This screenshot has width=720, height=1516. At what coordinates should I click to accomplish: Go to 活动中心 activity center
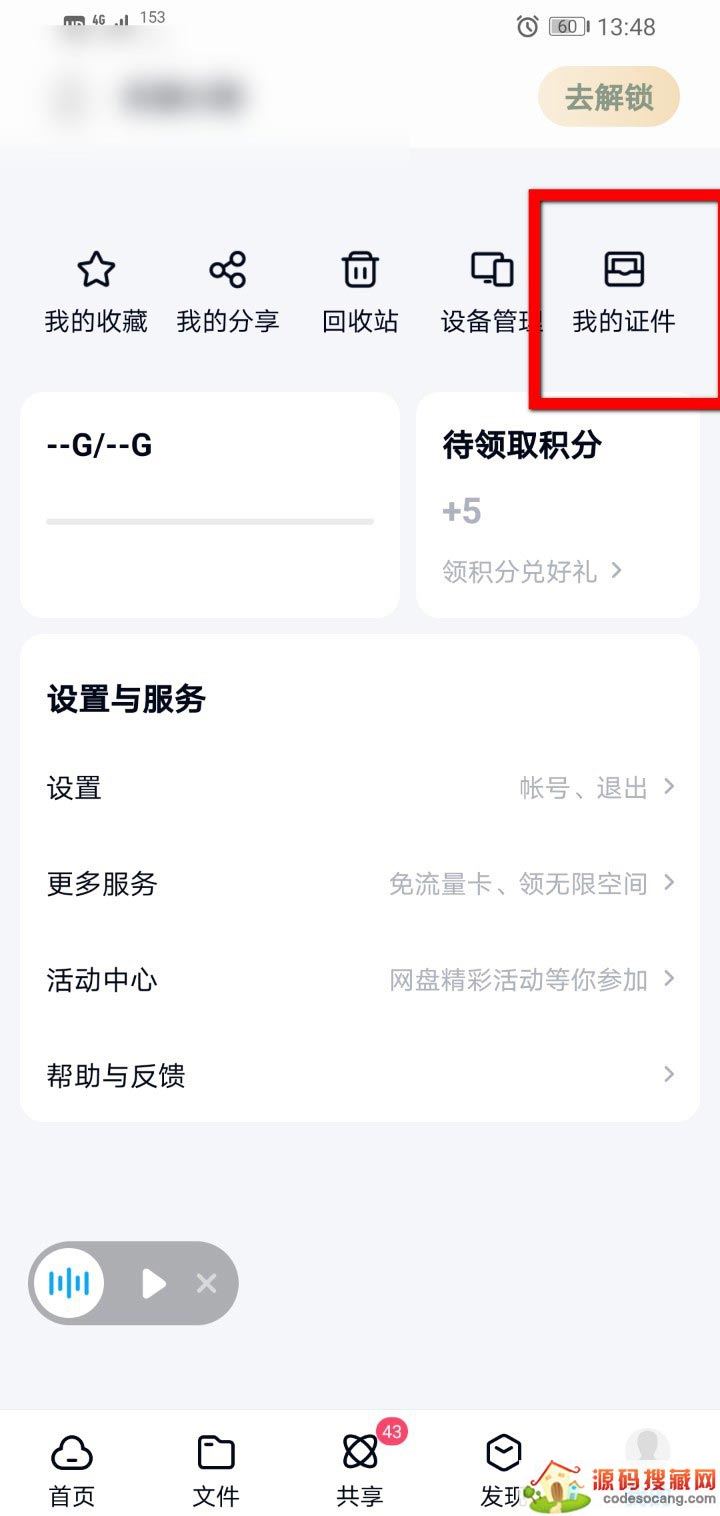click(360, 980)
